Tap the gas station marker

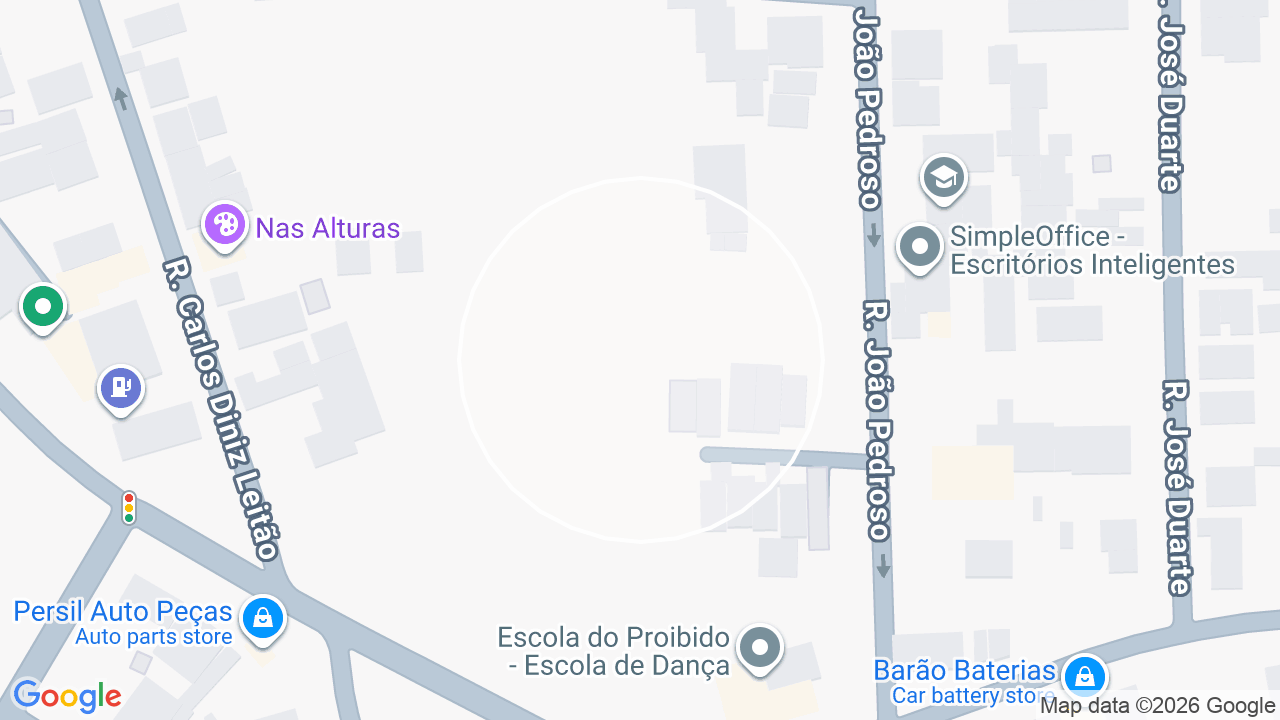coord(121,389)
